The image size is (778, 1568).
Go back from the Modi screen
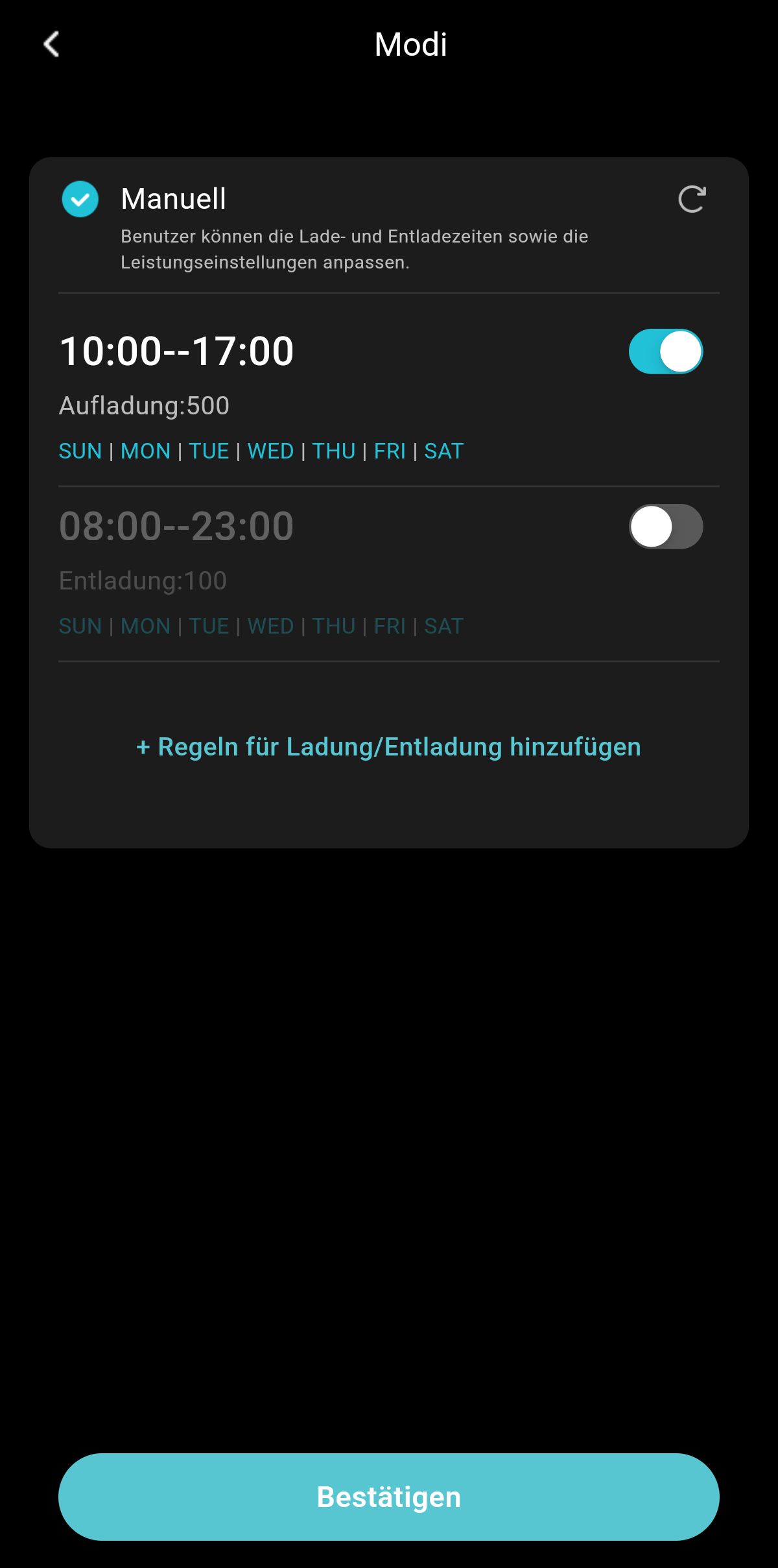click(51, 45)
